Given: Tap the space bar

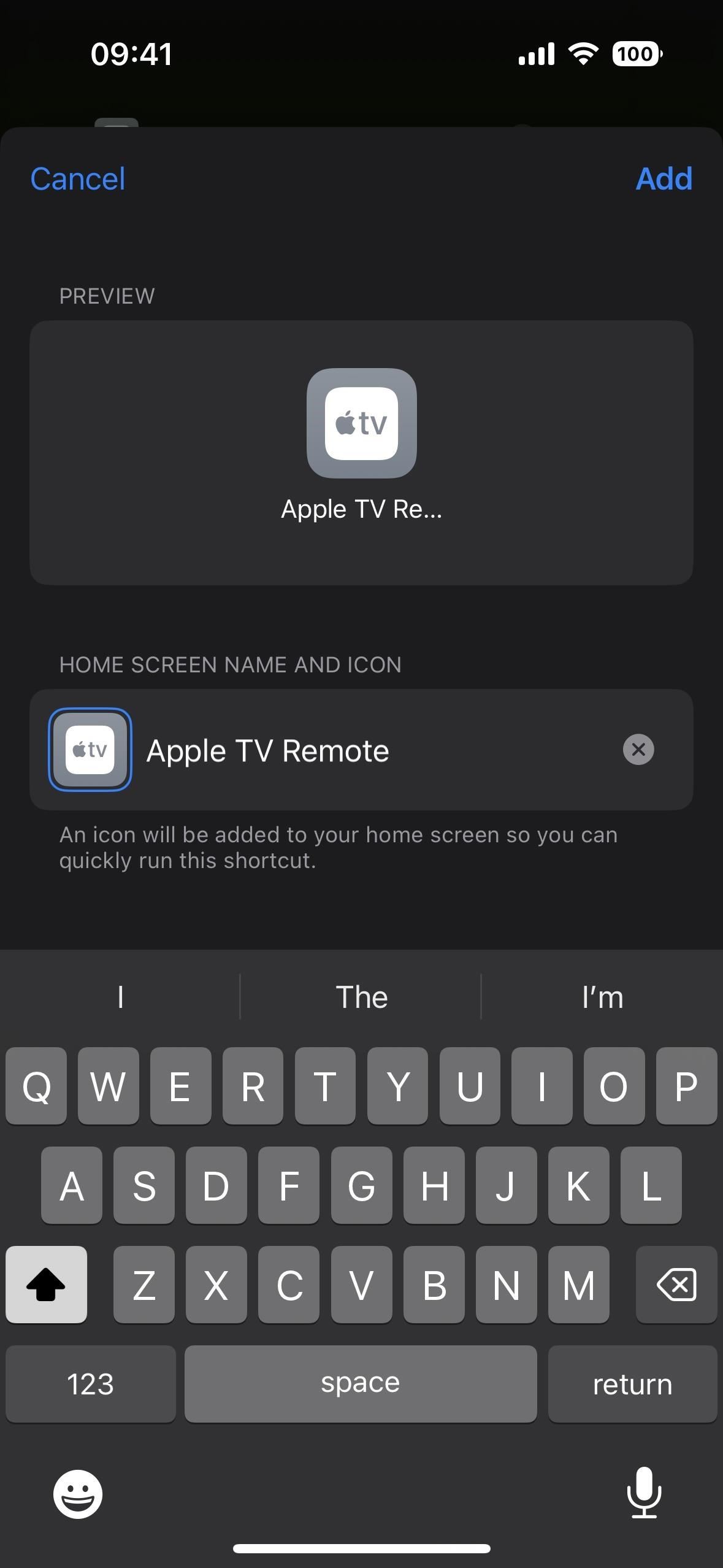Looking at the screenshot, I should (361, 1384).
